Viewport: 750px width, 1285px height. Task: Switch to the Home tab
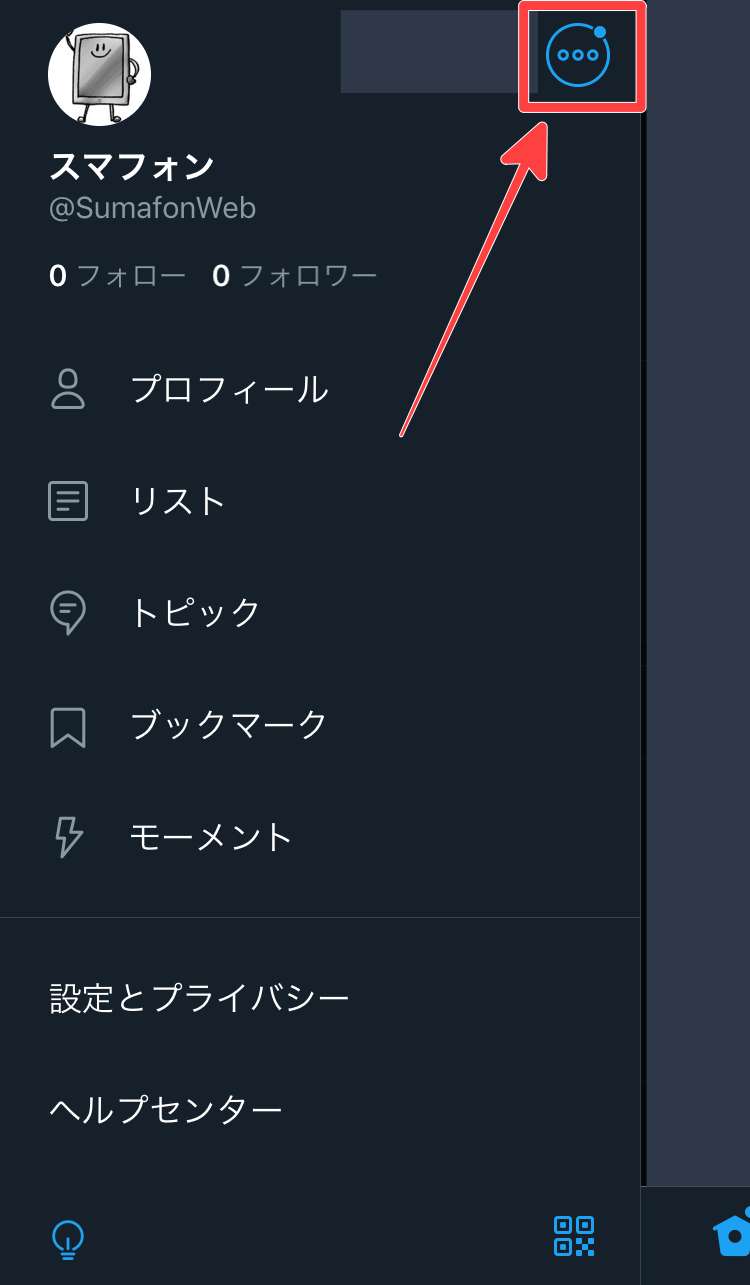click(x=732, y=1236)
